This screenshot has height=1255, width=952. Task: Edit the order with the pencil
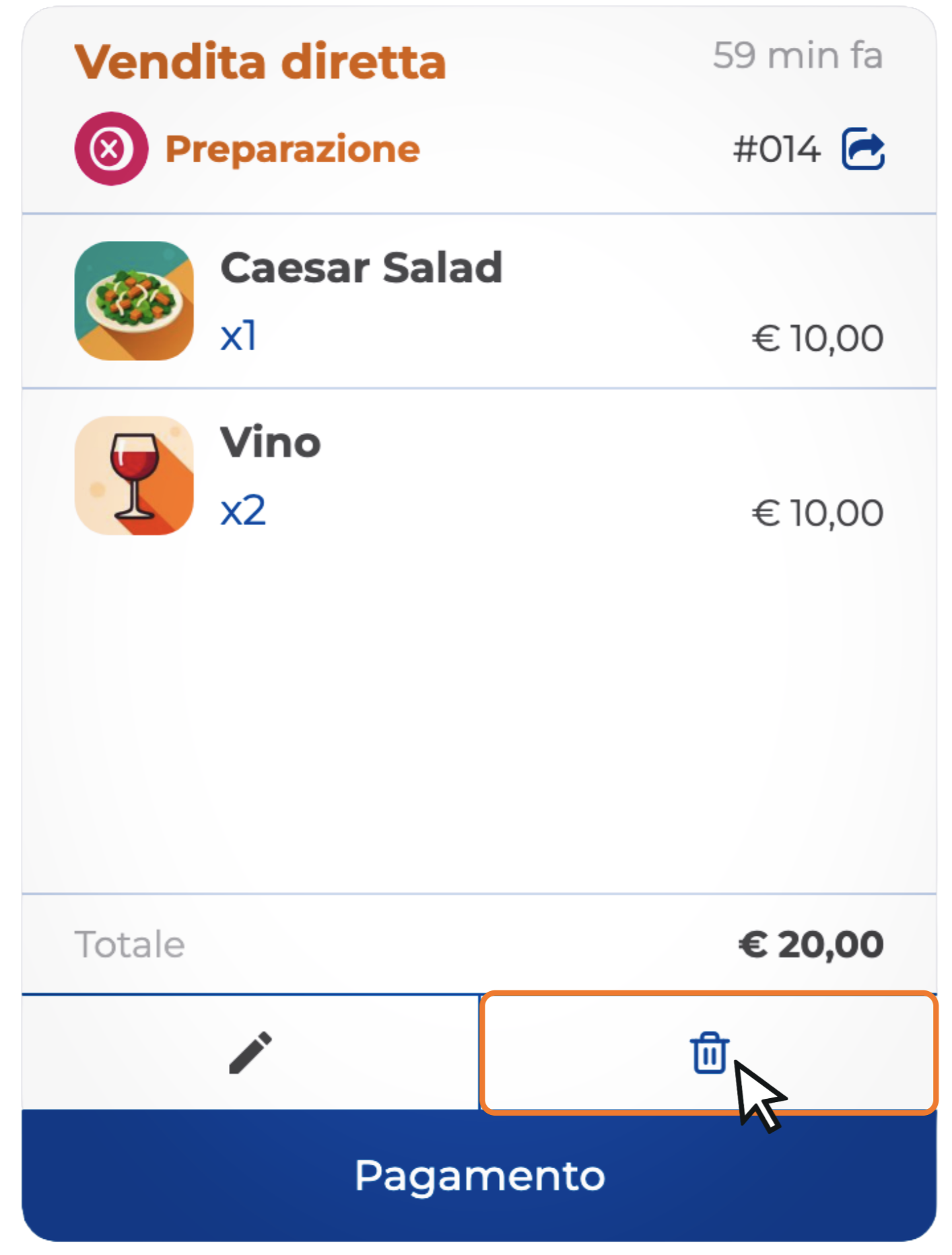point(250,1052)
